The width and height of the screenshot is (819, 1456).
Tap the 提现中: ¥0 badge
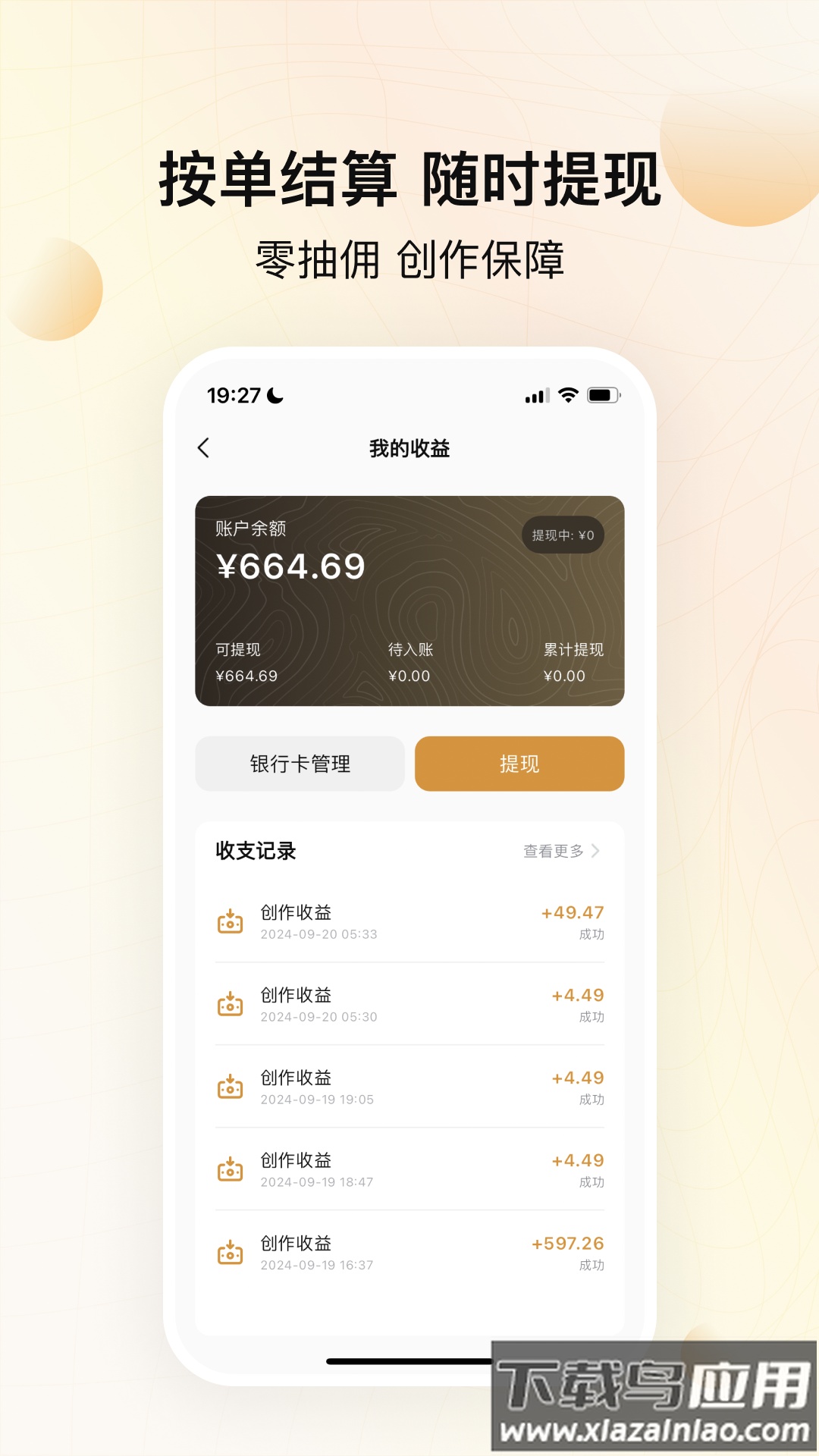[x=564, y=534]
